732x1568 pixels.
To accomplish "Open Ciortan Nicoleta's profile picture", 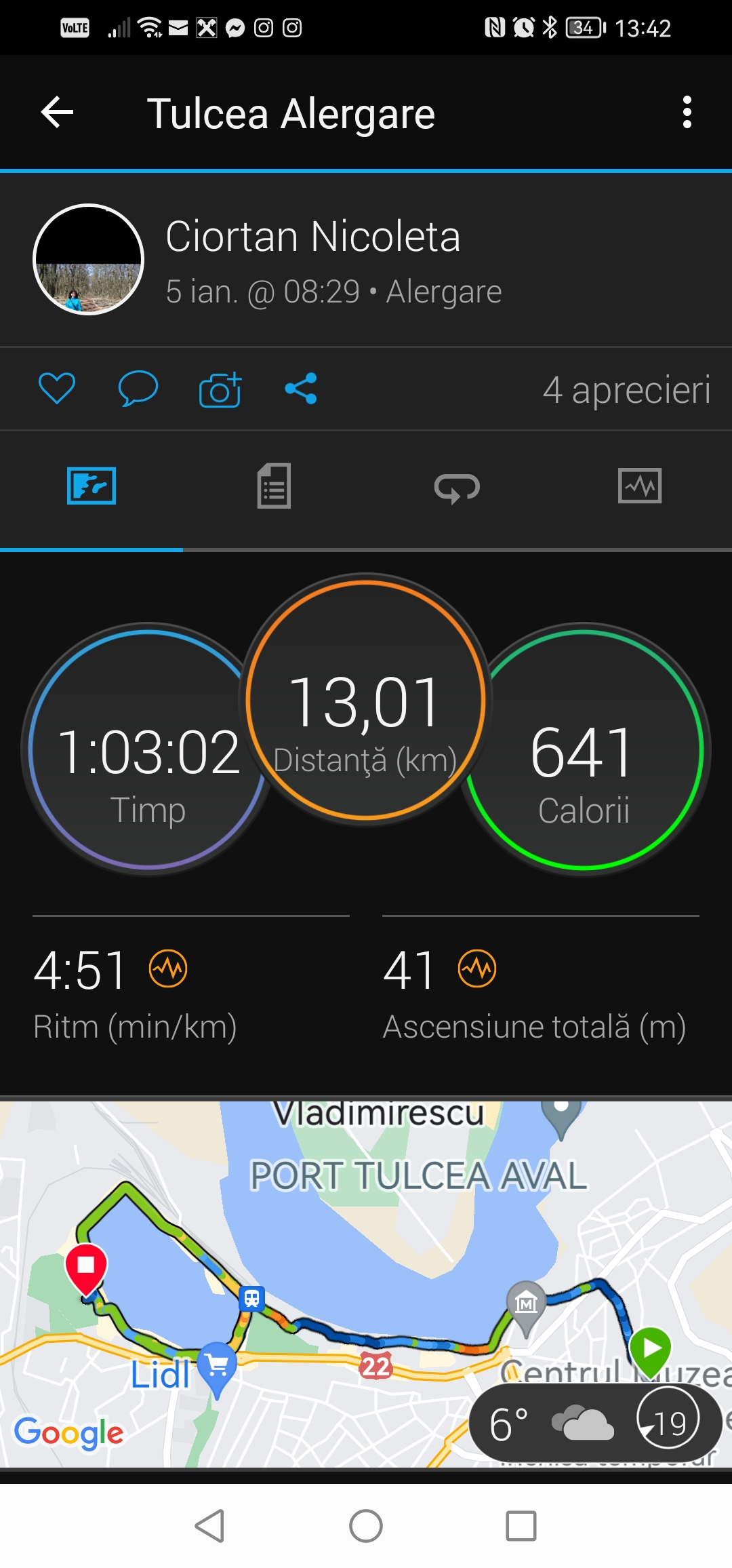I will tap(88, 259).
